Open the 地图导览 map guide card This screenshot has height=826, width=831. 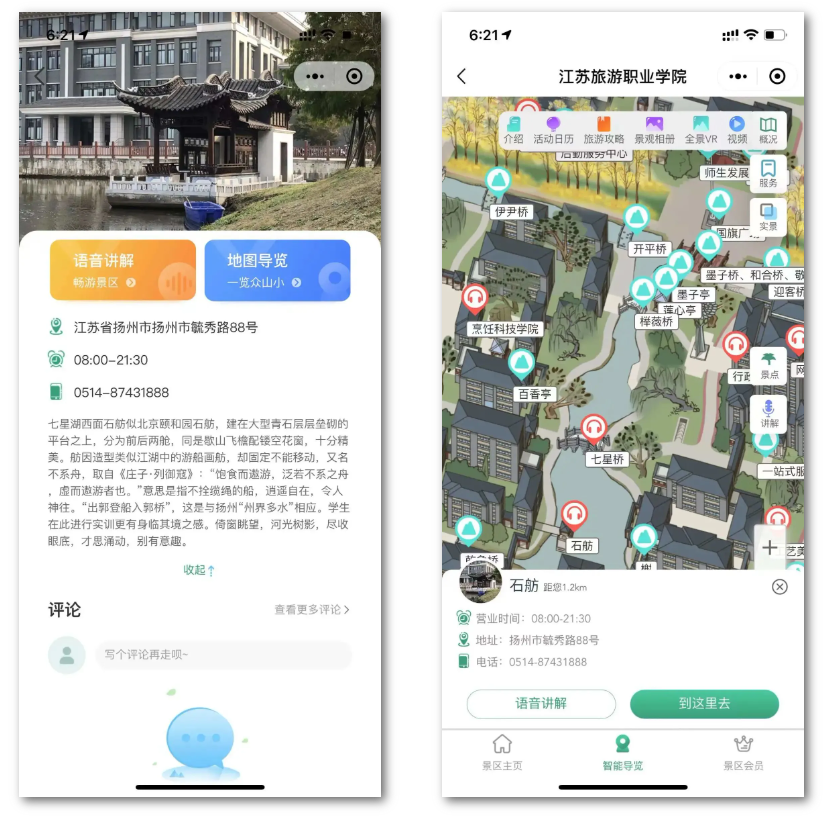tap(277, 270)
